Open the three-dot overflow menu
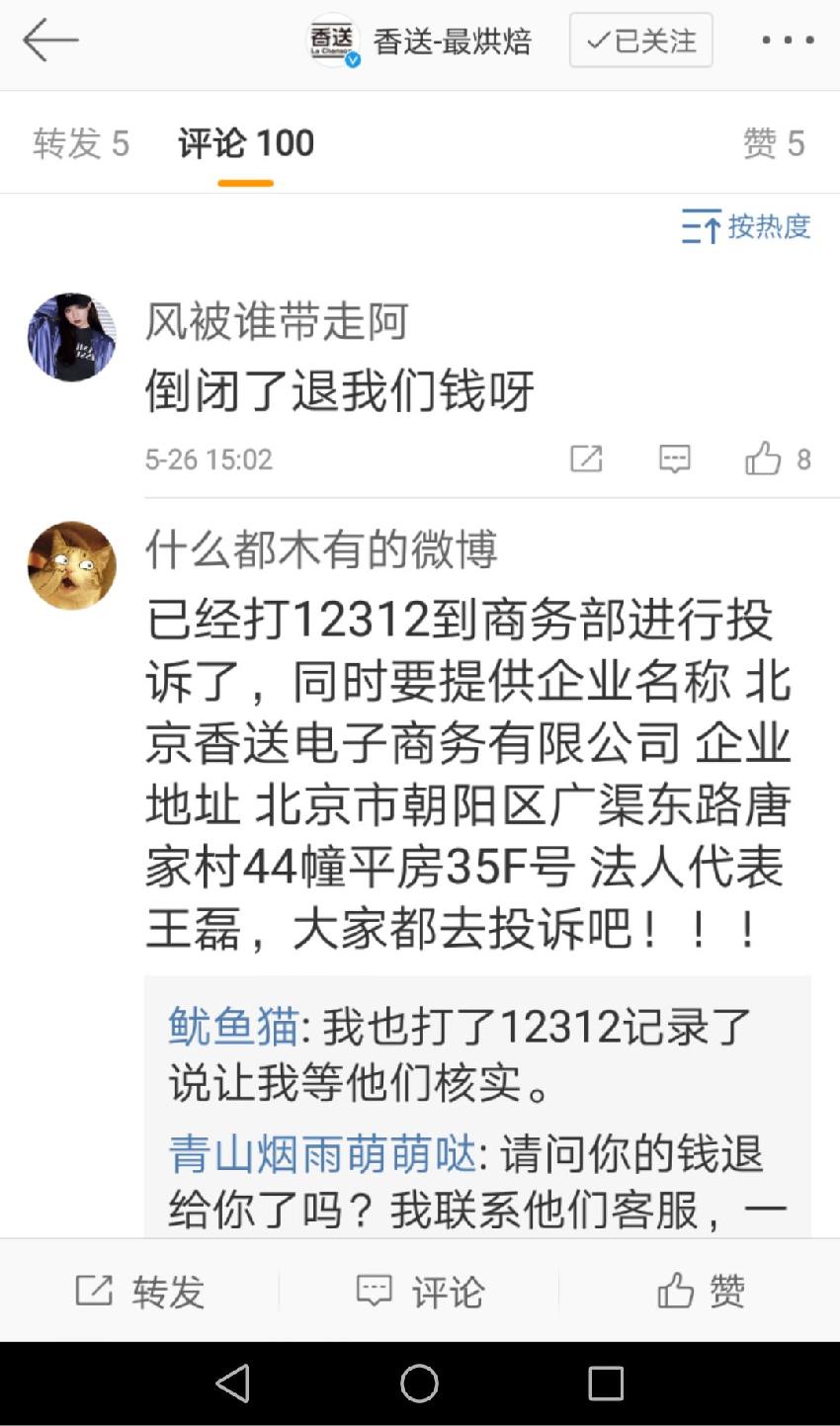Viewport: 840px width, 1426px height. coord(788,41)
